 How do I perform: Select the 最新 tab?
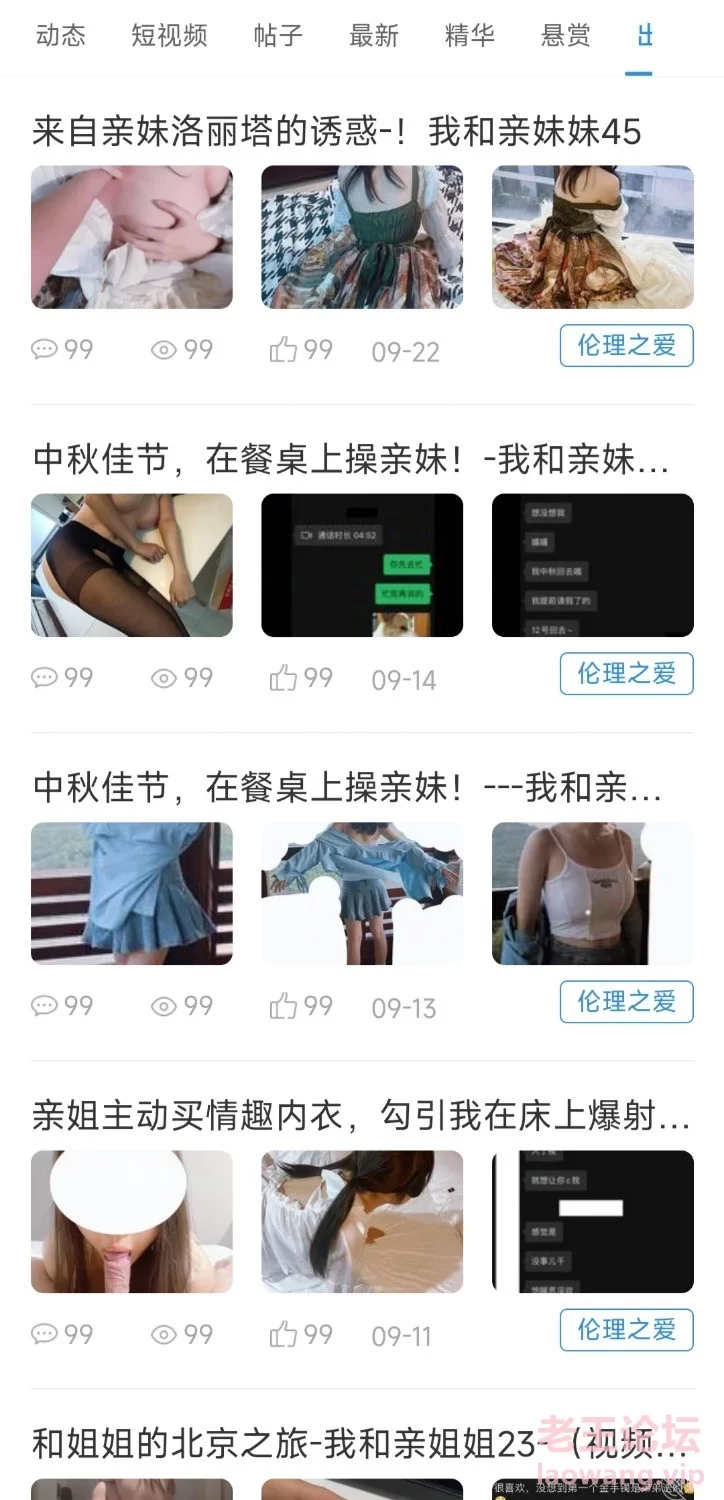[x=374, y=36]
